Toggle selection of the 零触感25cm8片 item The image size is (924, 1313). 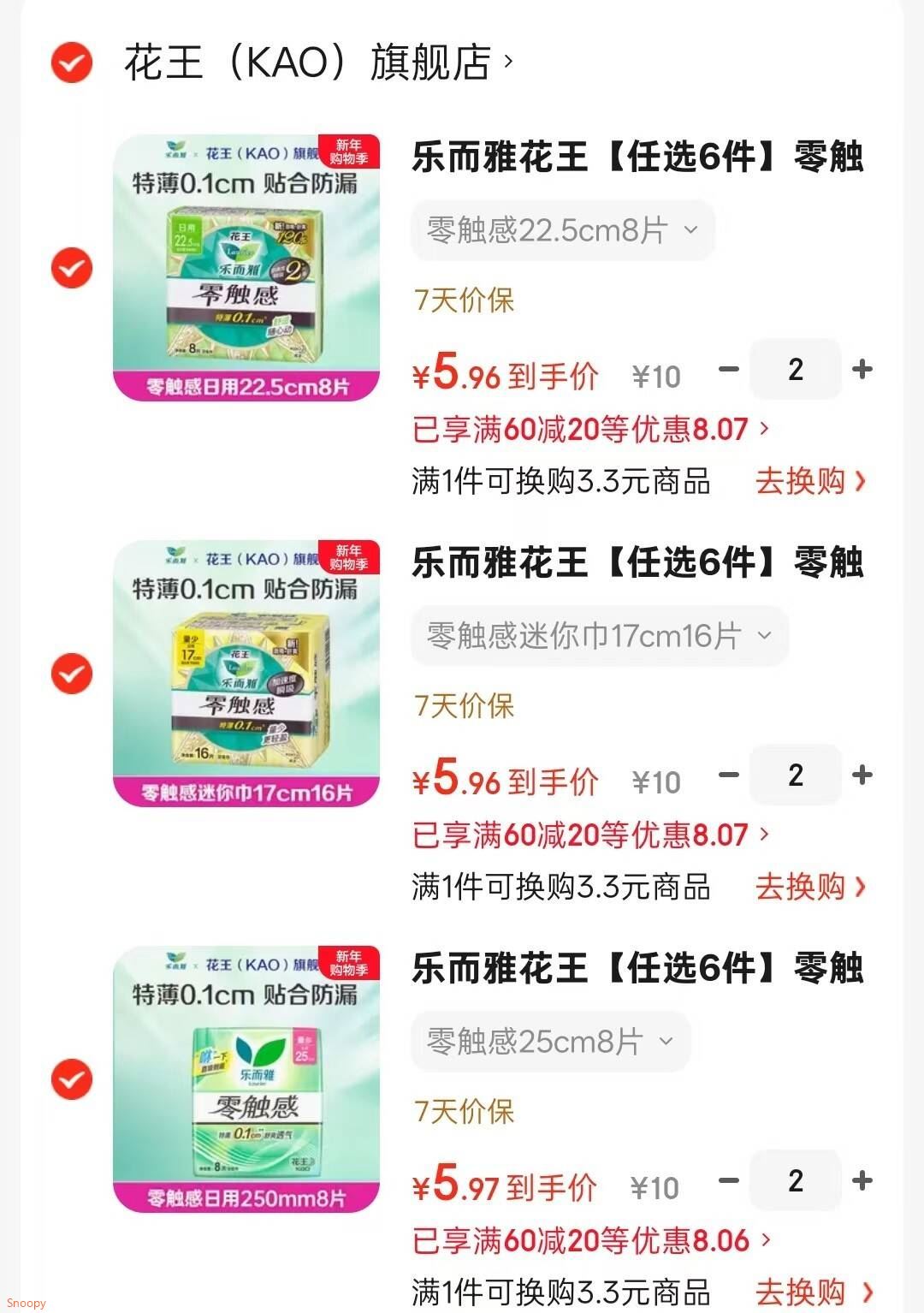point(70,1078)
